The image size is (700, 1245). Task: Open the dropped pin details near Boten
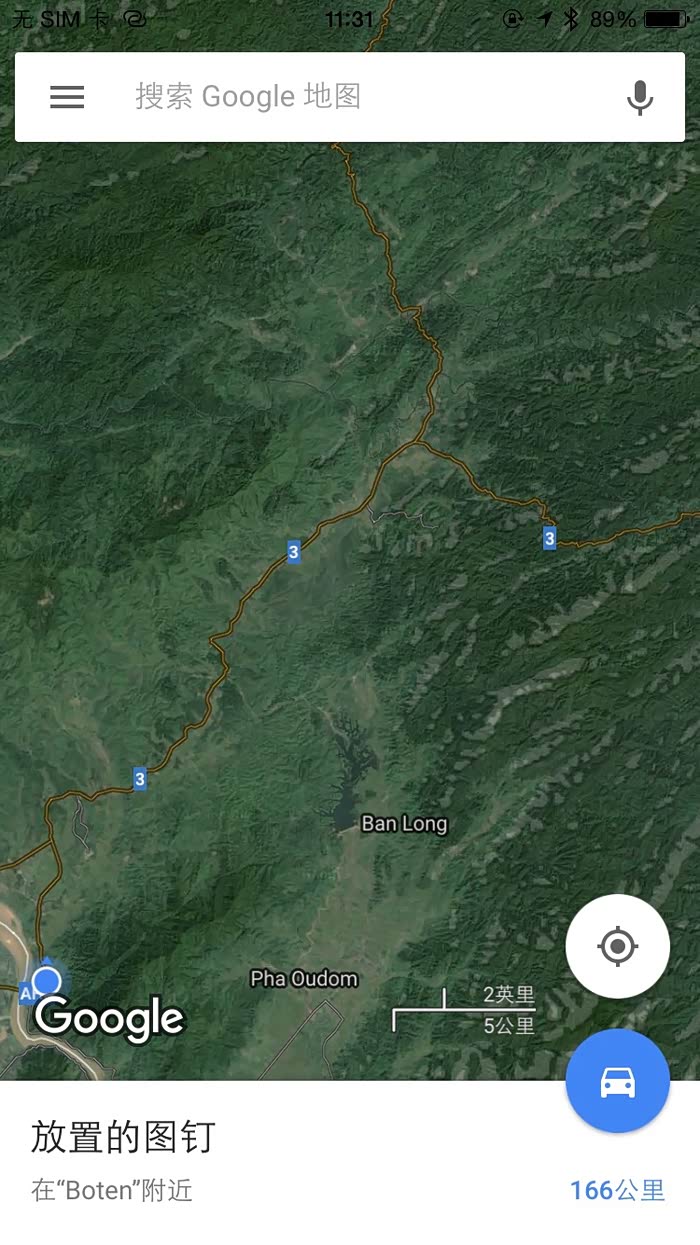350,1162
